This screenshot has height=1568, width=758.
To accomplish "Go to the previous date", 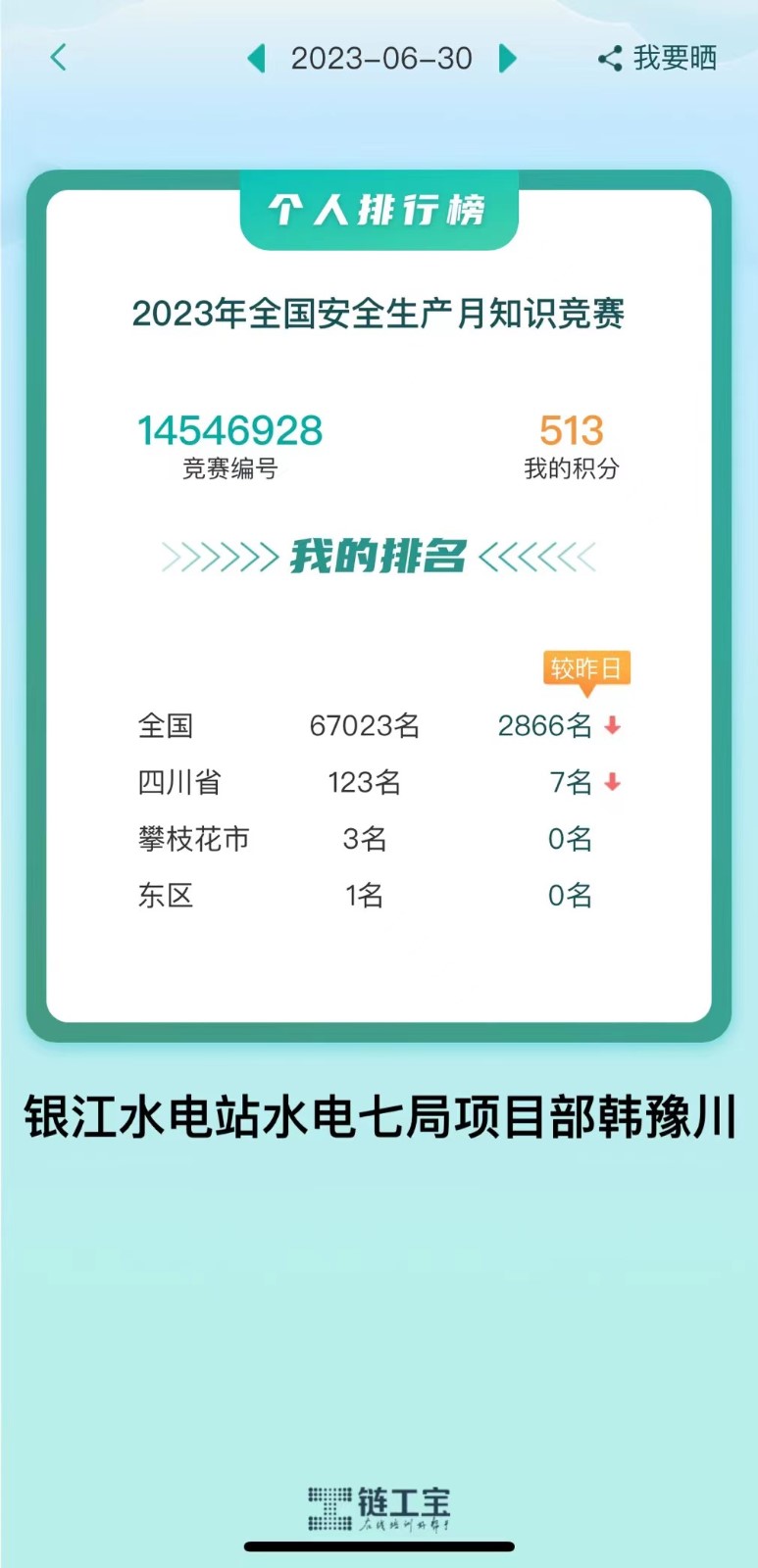I will tap(257, 59).
